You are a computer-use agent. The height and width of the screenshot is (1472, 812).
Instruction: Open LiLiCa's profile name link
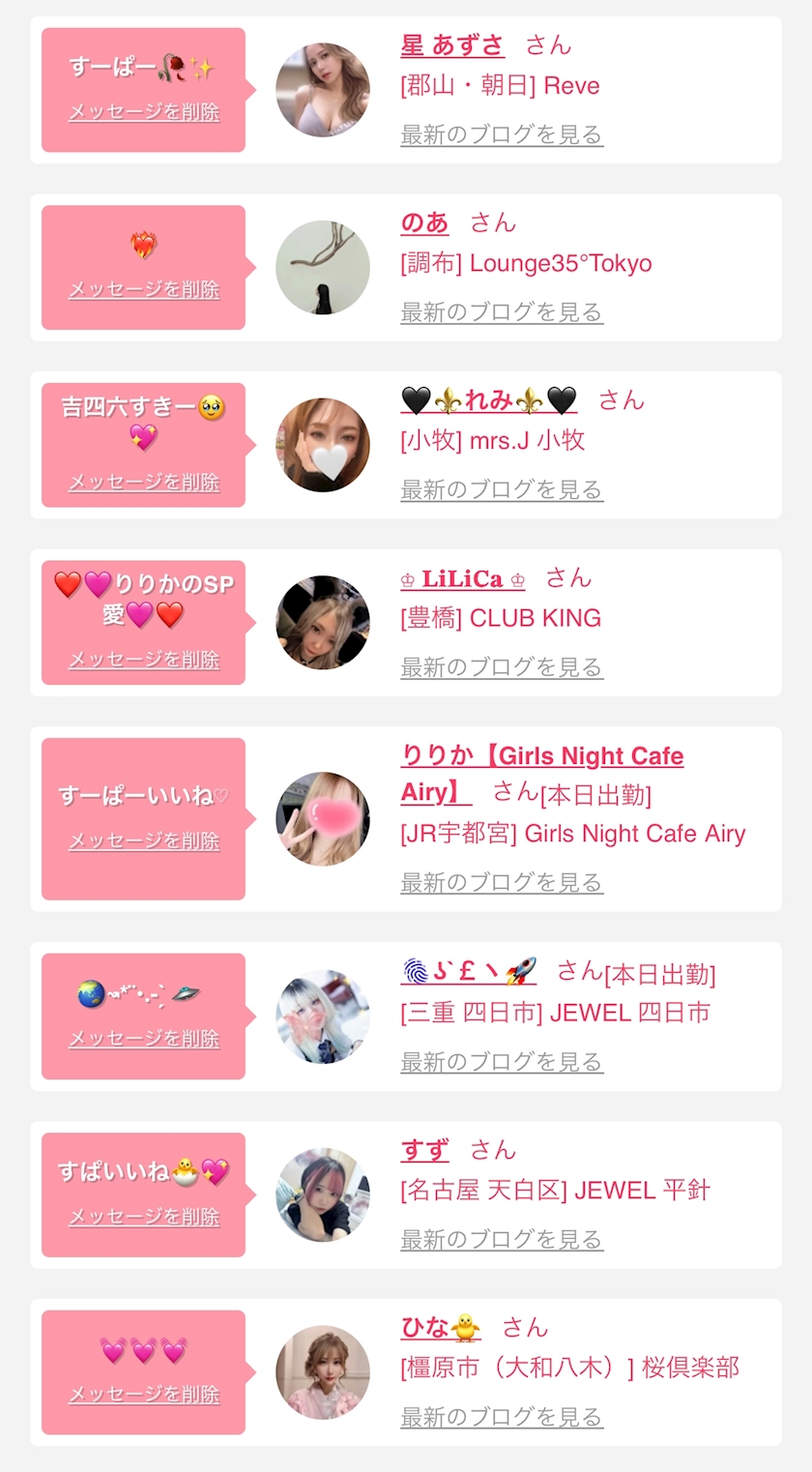463,578
